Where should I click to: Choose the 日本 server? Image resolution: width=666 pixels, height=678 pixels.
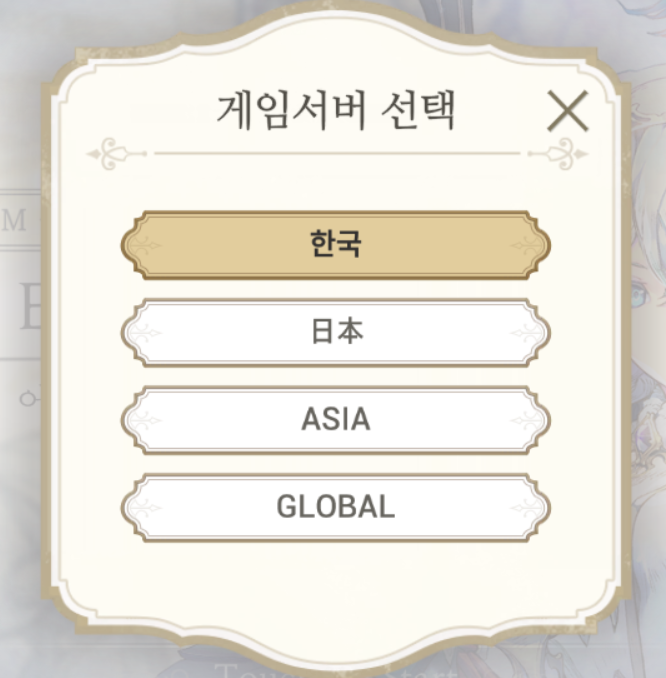pyautogui.click(x=335, y=332)
